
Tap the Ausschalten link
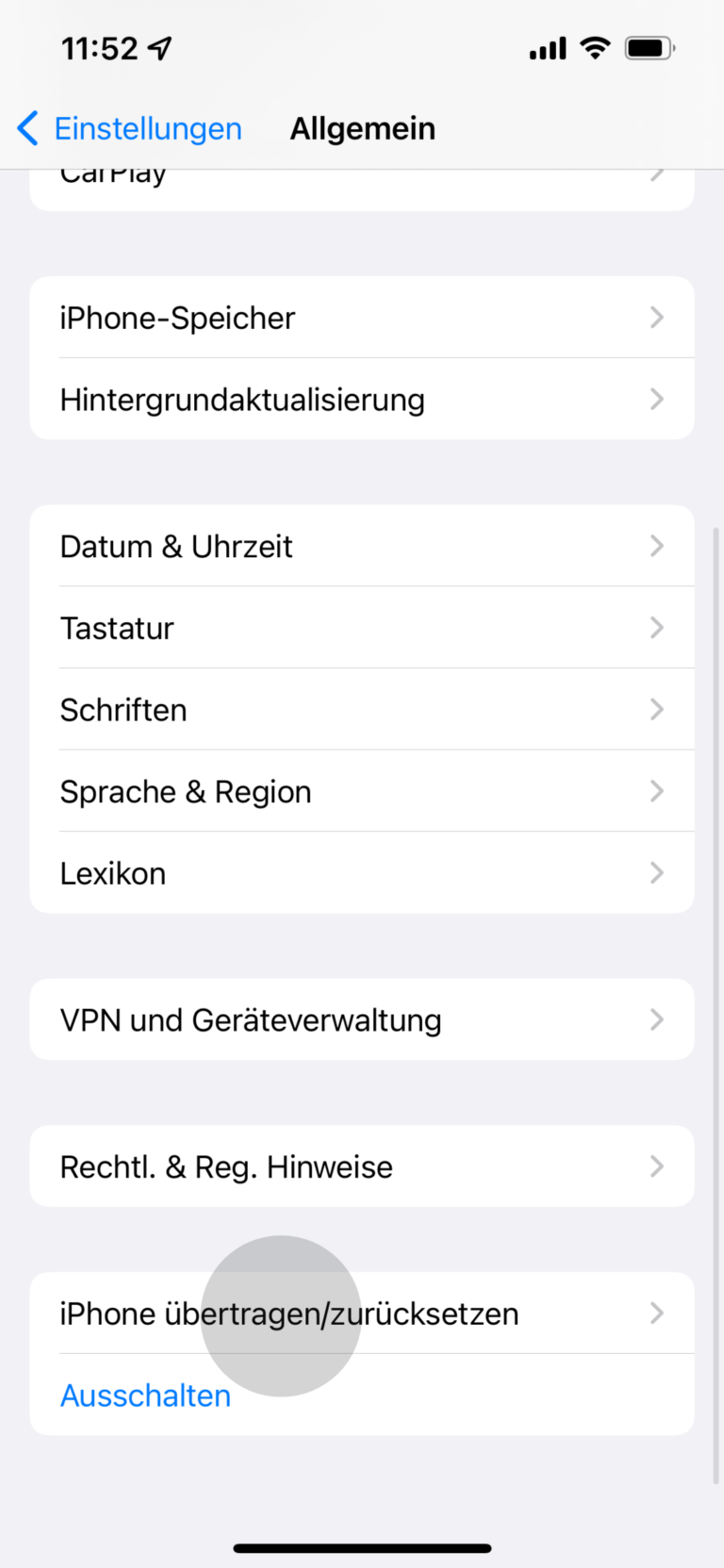point(145,1395)
